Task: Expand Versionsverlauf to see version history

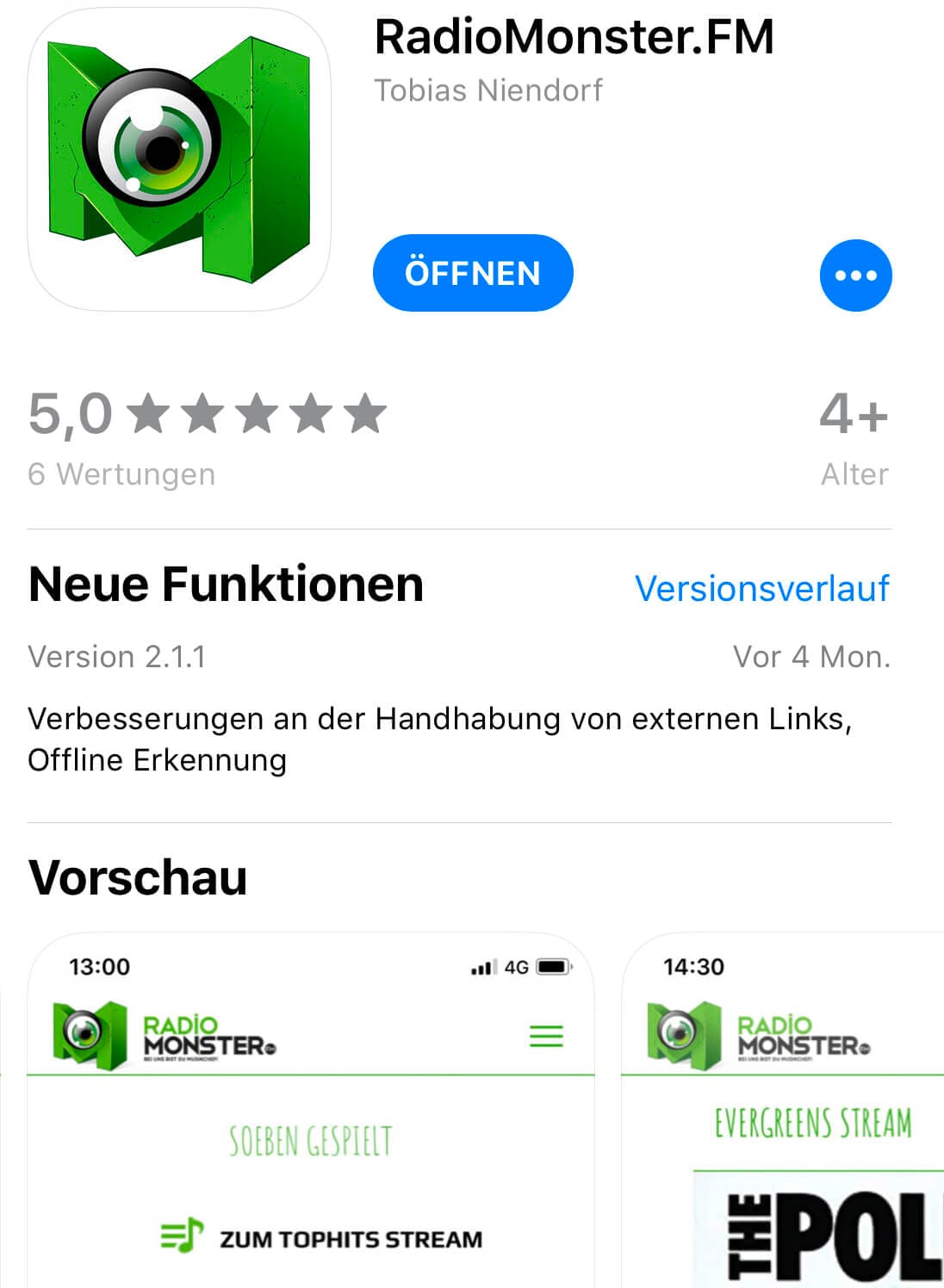Action: (761, 588)
